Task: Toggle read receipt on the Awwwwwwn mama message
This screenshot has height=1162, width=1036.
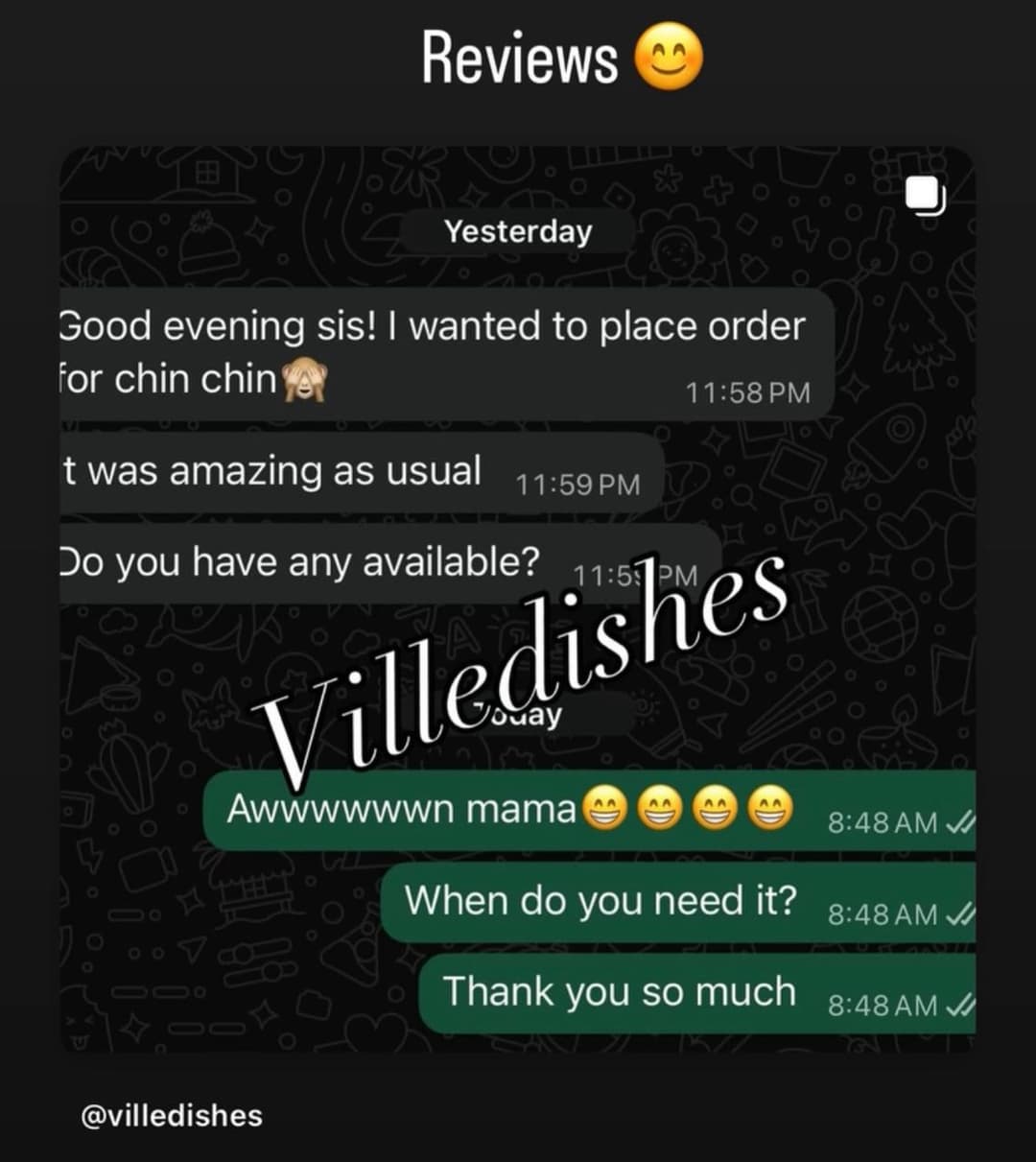Action: point(961,820)
